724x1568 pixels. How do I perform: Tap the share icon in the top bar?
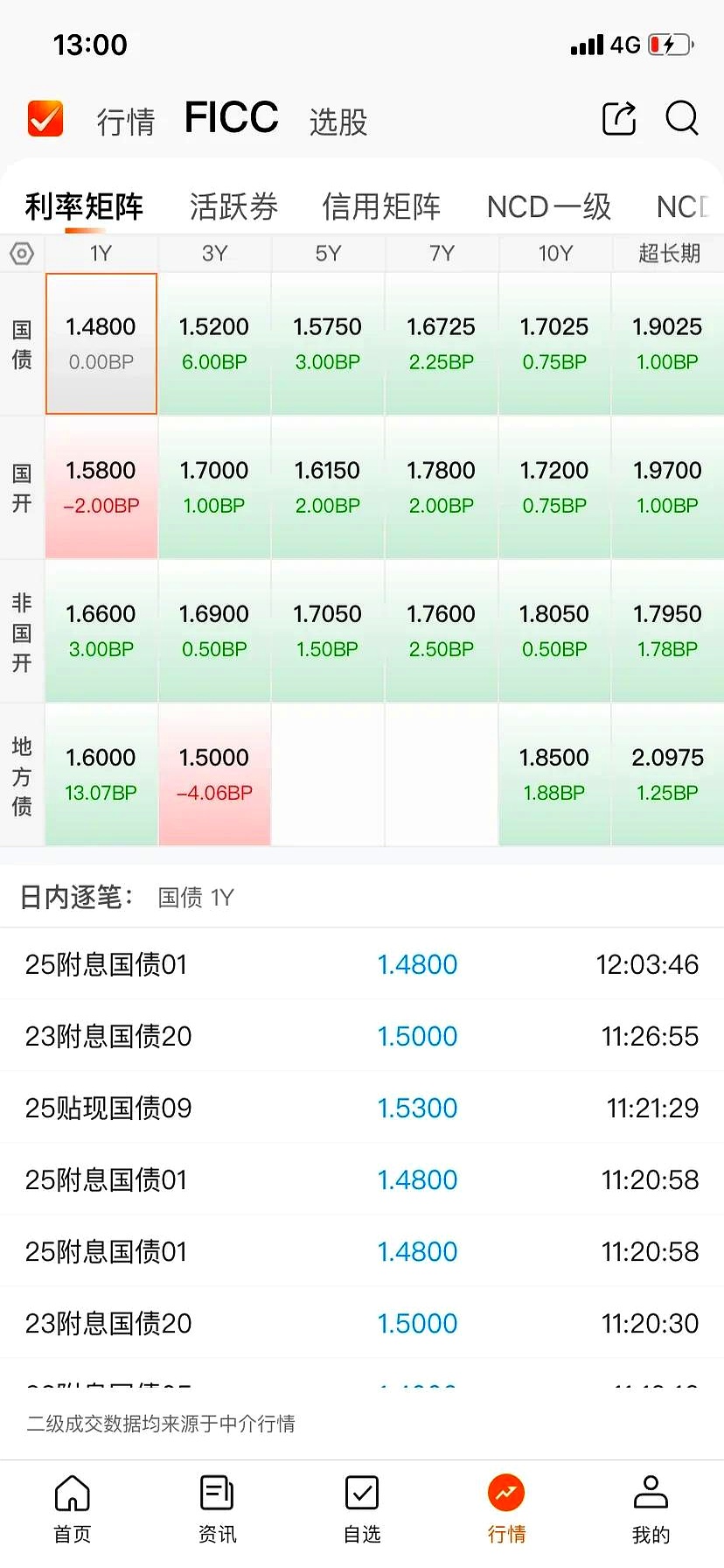tap(620, 120)
